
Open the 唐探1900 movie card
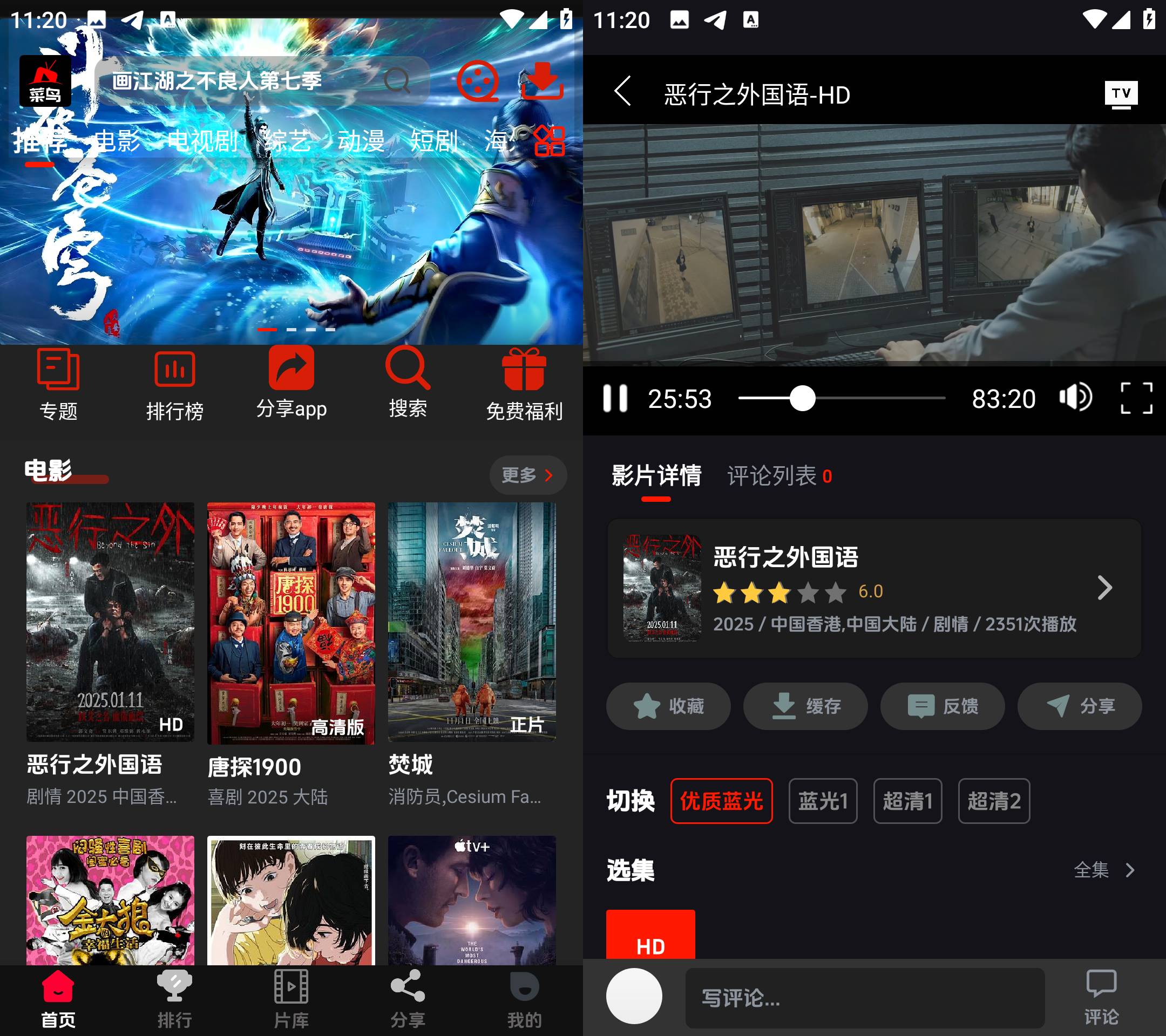coord(291,623)
